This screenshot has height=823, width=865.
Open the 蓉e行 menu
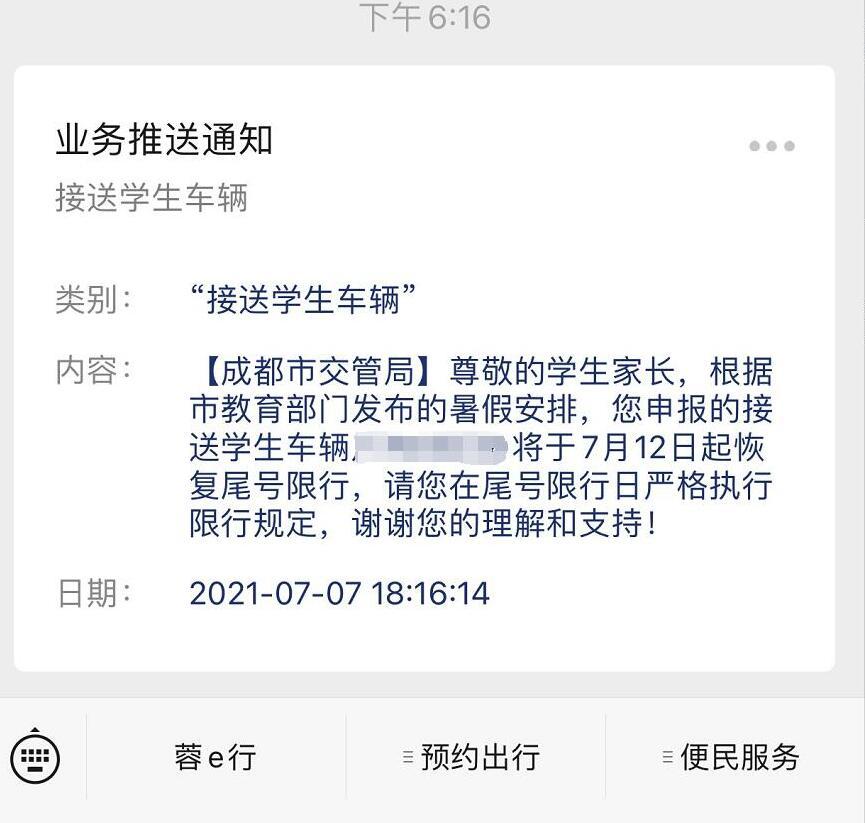point(216,757)
